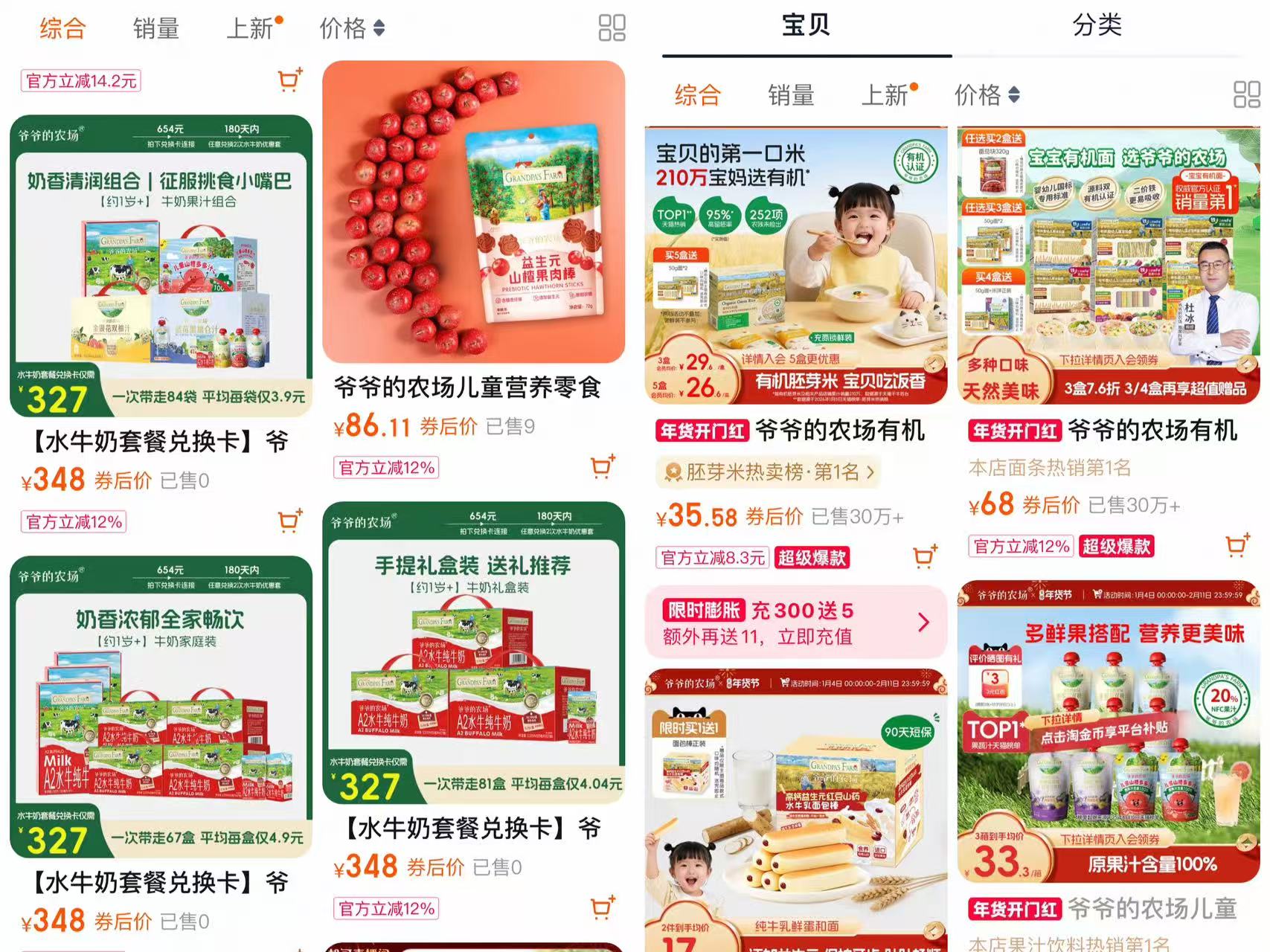Add the ¥86.11 山楂果肉棒 to cart
The width and height of the screenshot is (1270, 952).
(x=602, y=467)
